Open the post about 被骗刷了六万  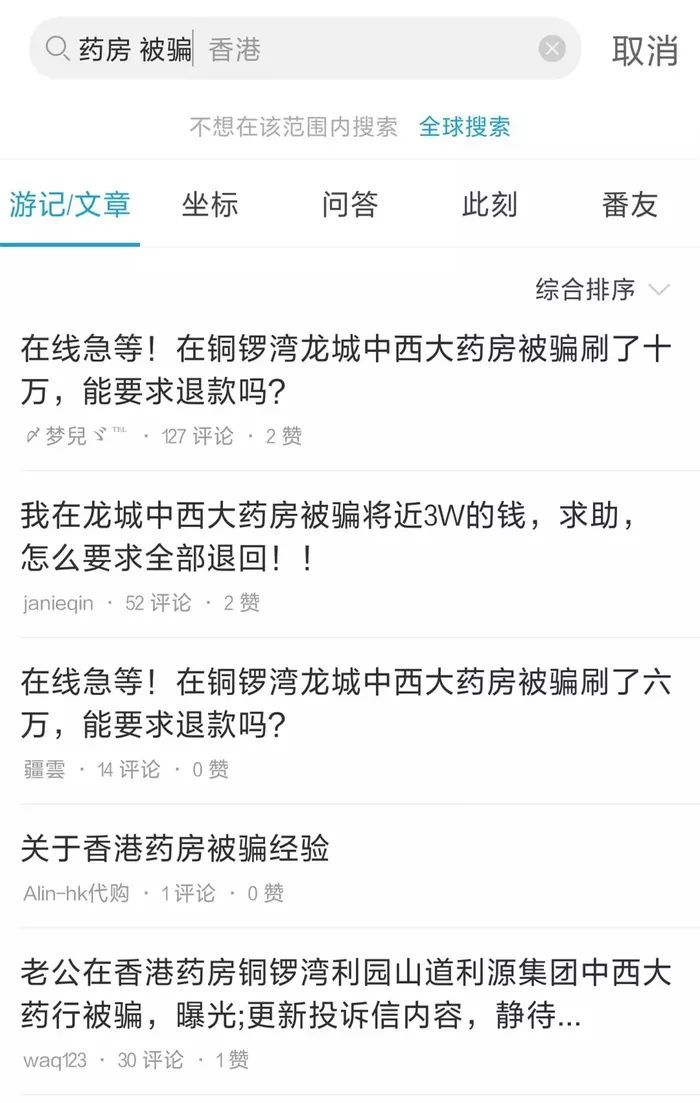pyautogui.click(x=345, y=702)
